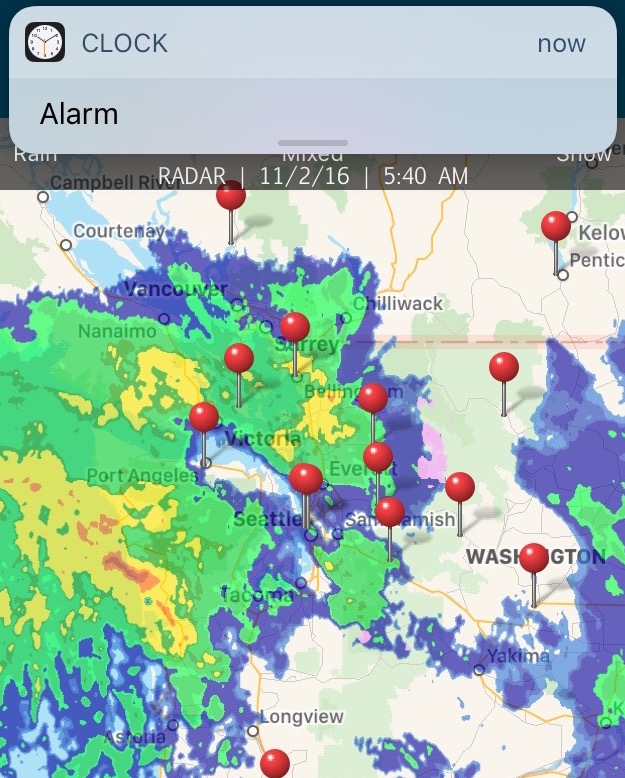Image resolution: width=625 pixels, height=778 pixels.
Task: Tap the pin on Sammamish
Action: tap(390, 512)
